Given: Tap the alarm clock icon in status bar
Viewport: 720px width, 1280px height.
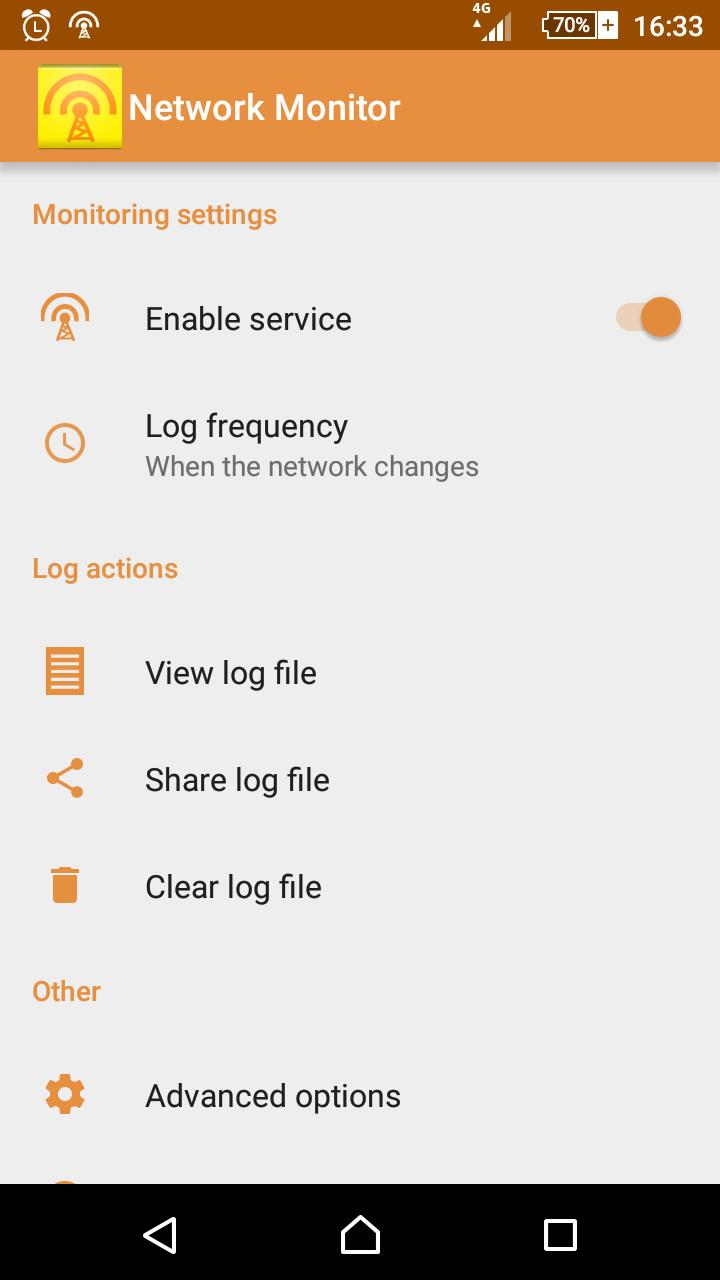Looking at the screenshot, I should [x=35, y=25].
